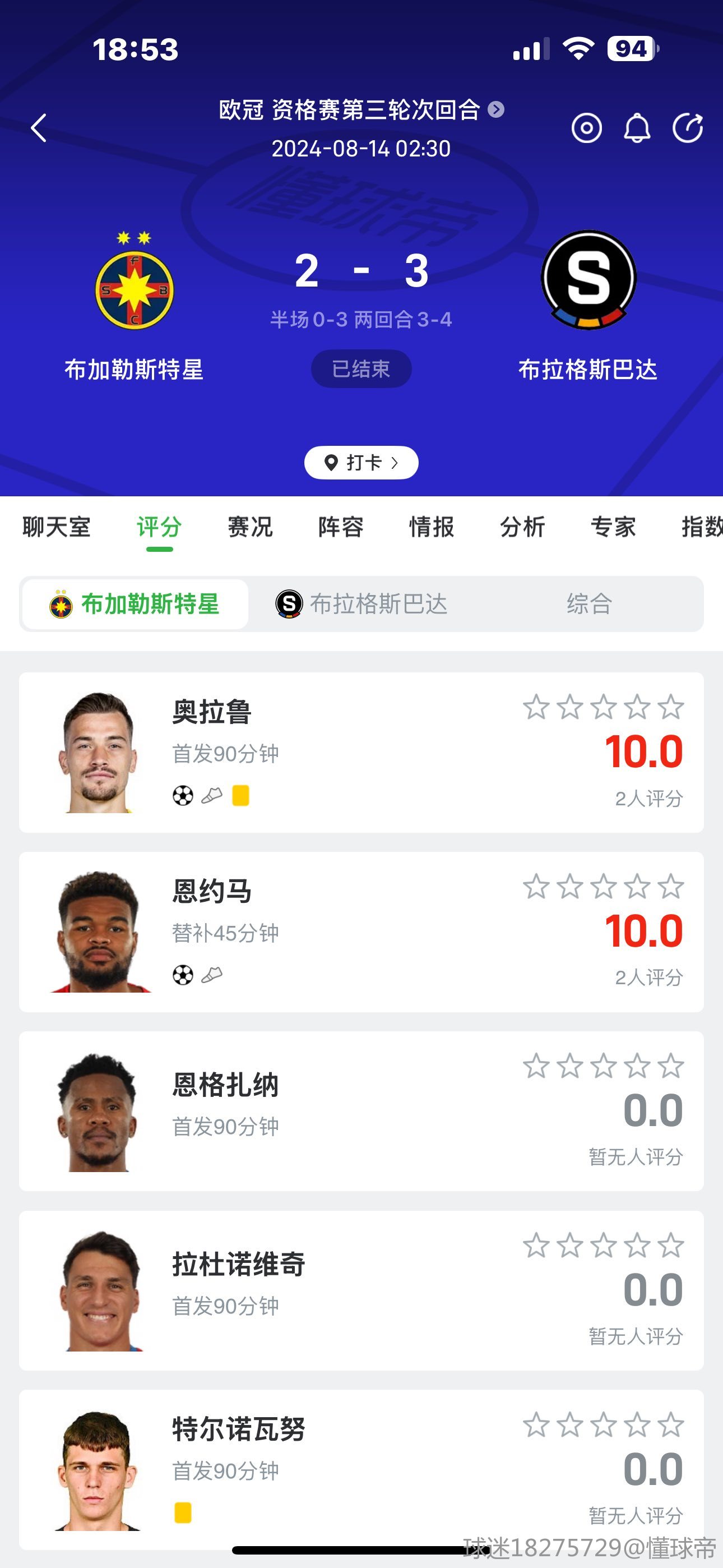Screen dimensions: 723x1568
Task: Share this match page
Action: 688,128
